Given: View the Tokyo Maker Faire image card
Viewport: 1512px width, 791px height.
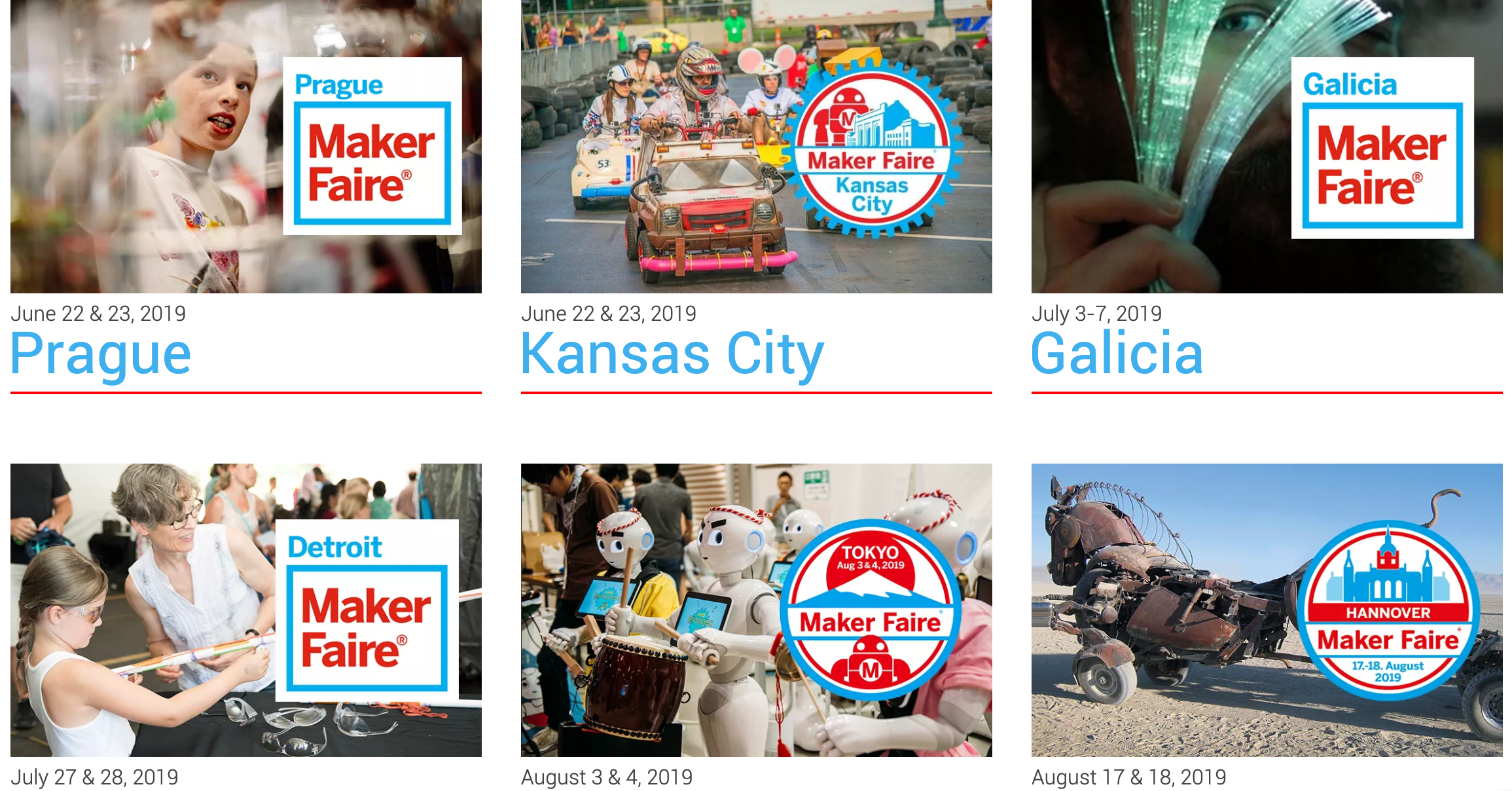Looking at the screenshot, I should point(756,610).
